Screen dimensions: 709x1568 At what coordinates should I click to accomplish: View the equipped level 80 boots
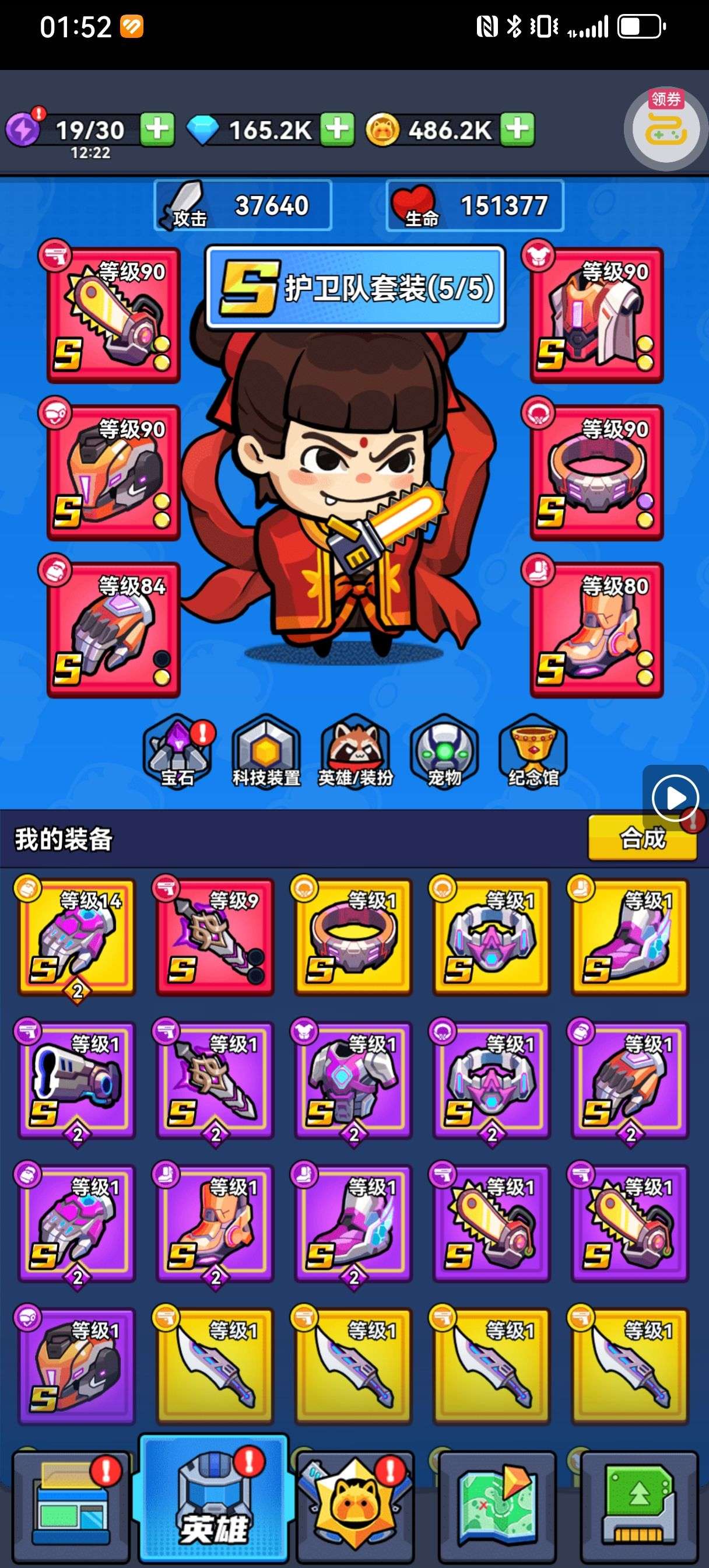(596, 629)
